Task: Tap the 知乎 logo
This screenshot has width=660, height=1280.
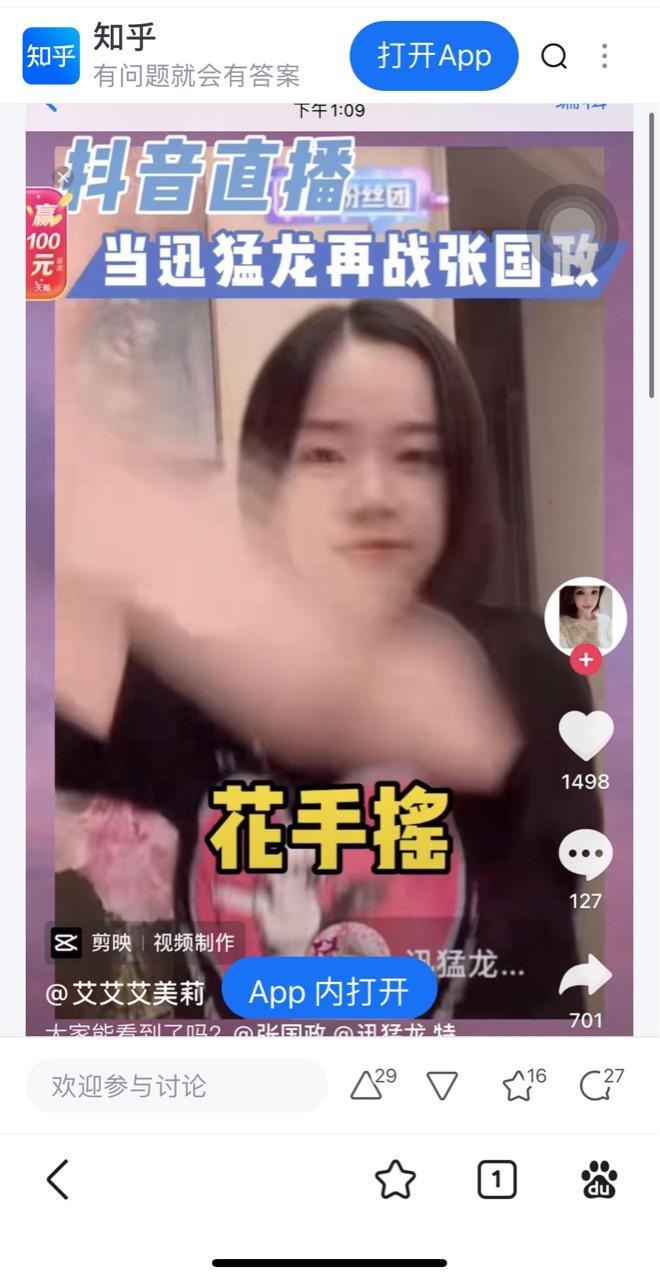Action: (x=51, y=56)
